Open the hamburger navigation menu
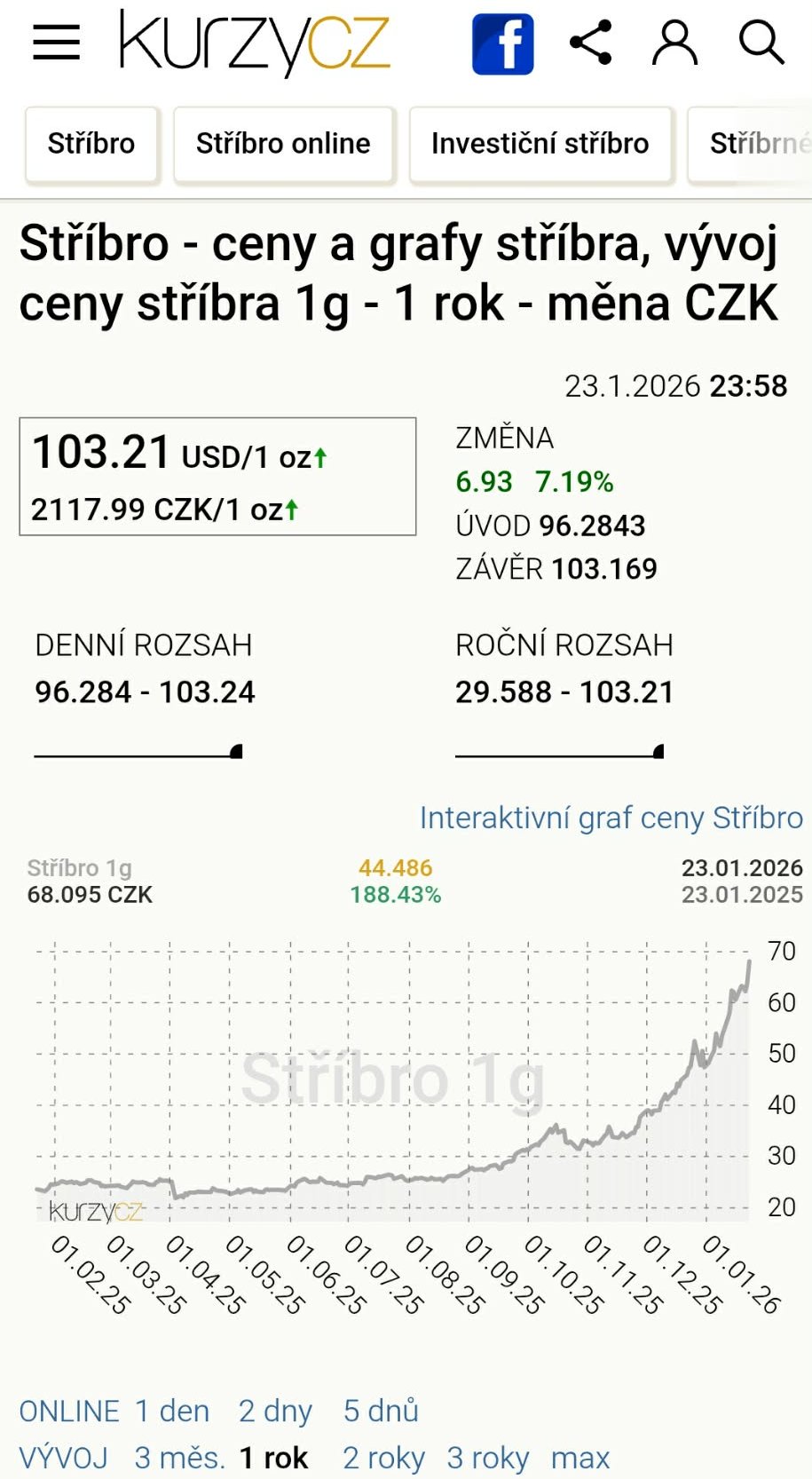 click(x=57, y=42)
